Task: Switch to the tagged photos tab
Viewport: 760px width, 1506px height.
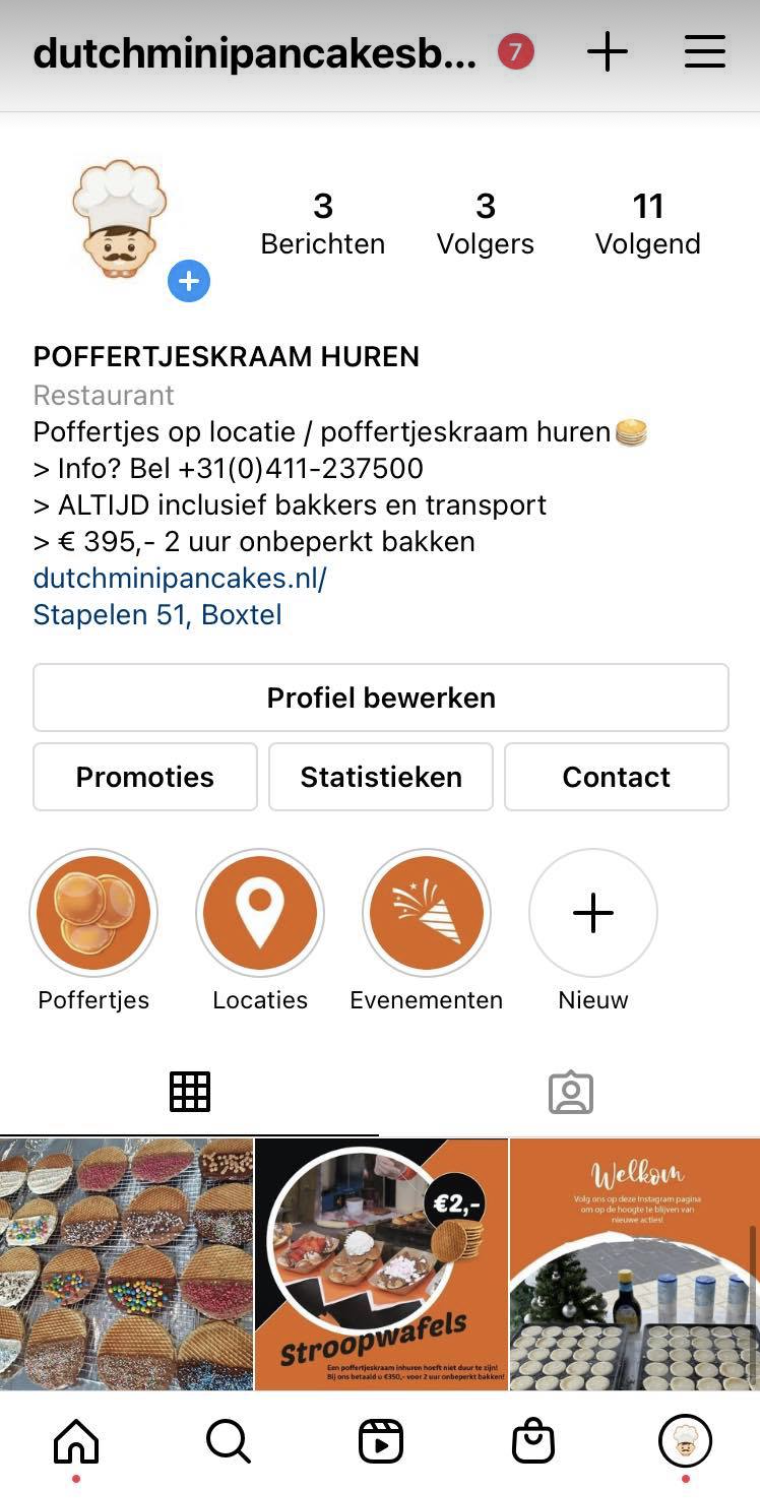Action: click(x=570, y=1092)
